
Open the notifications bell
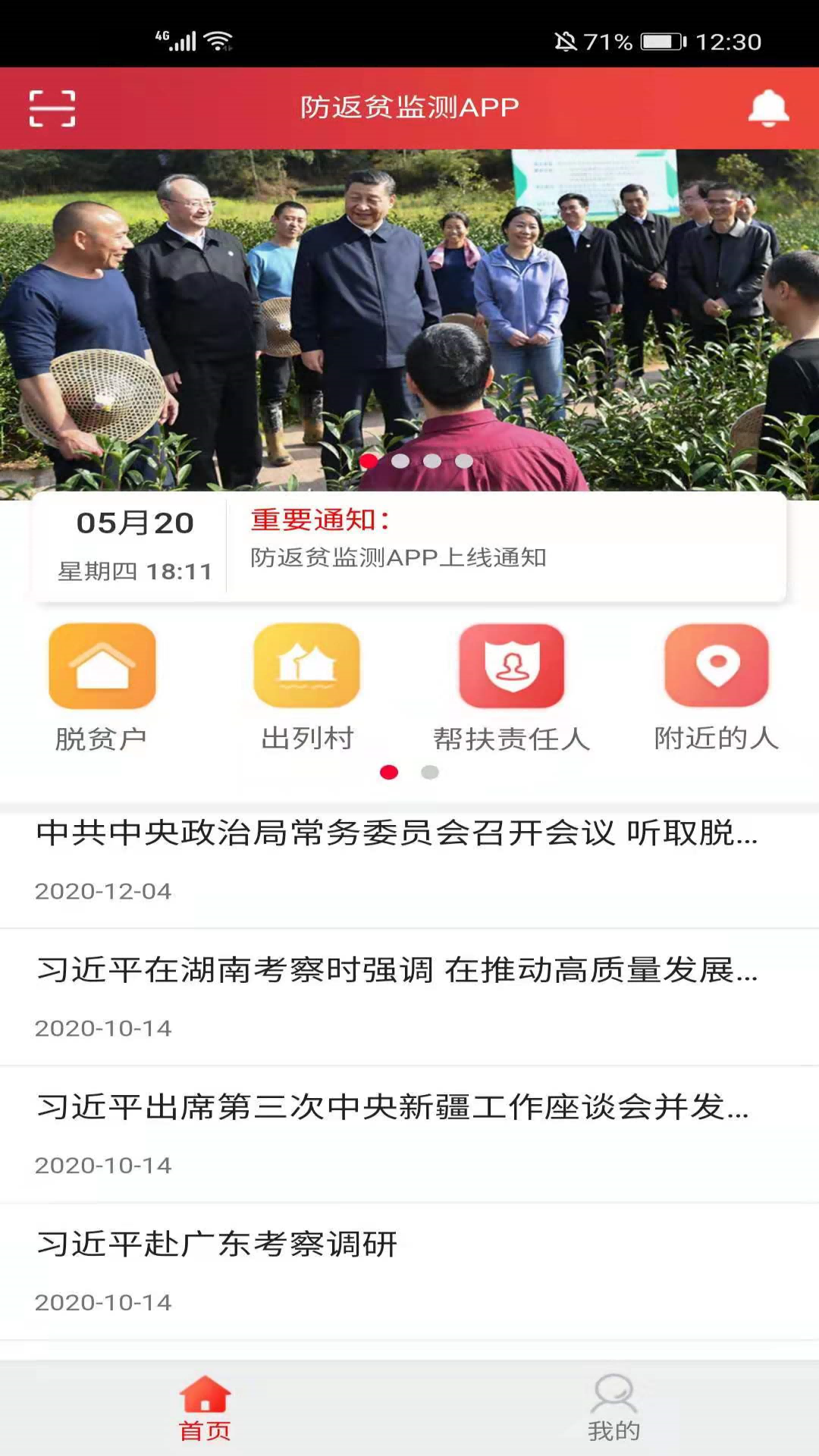click(x=768, y=108)
